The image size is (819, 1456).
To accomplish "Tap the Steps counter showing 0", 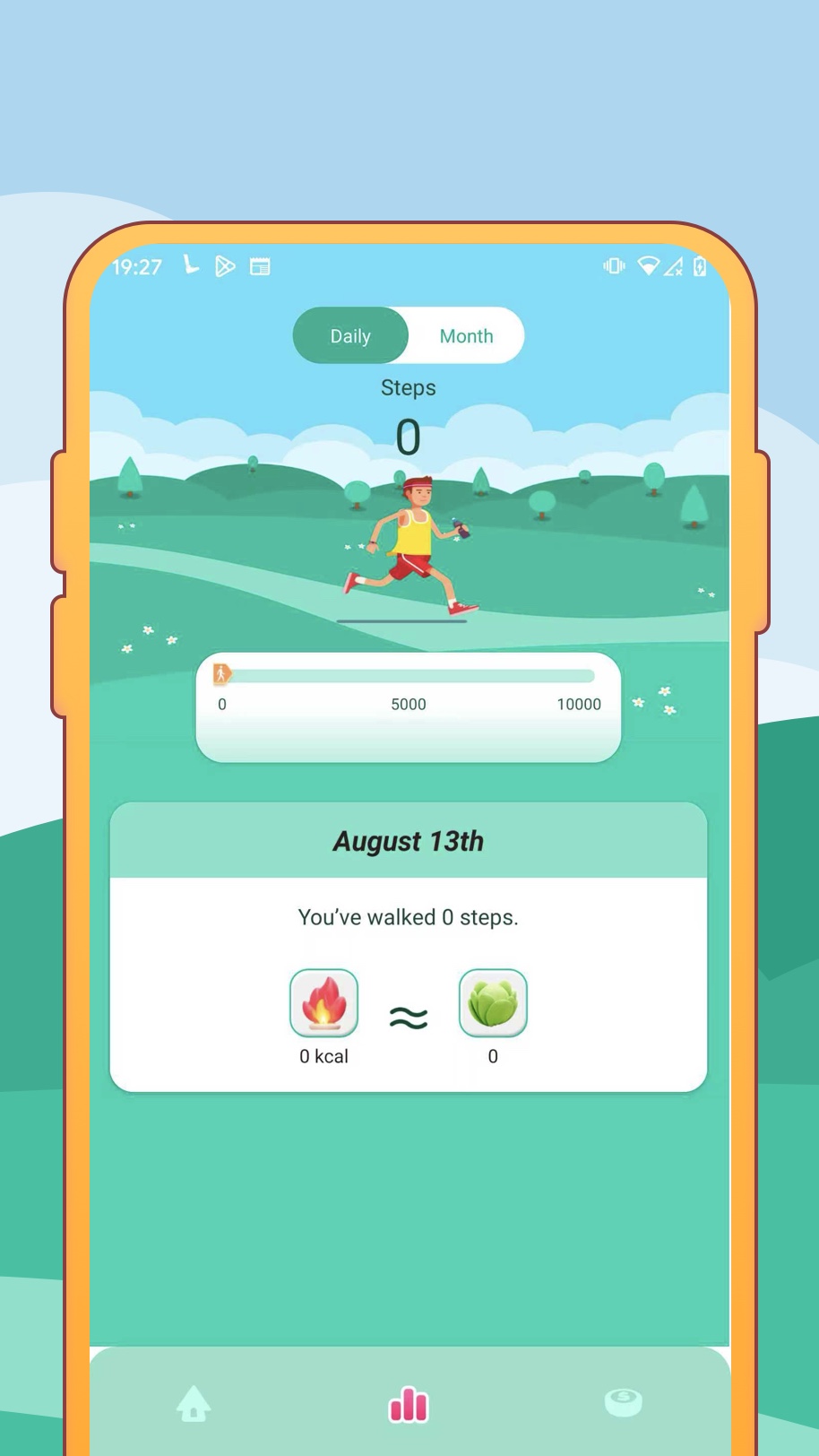I will coord(408,436).
